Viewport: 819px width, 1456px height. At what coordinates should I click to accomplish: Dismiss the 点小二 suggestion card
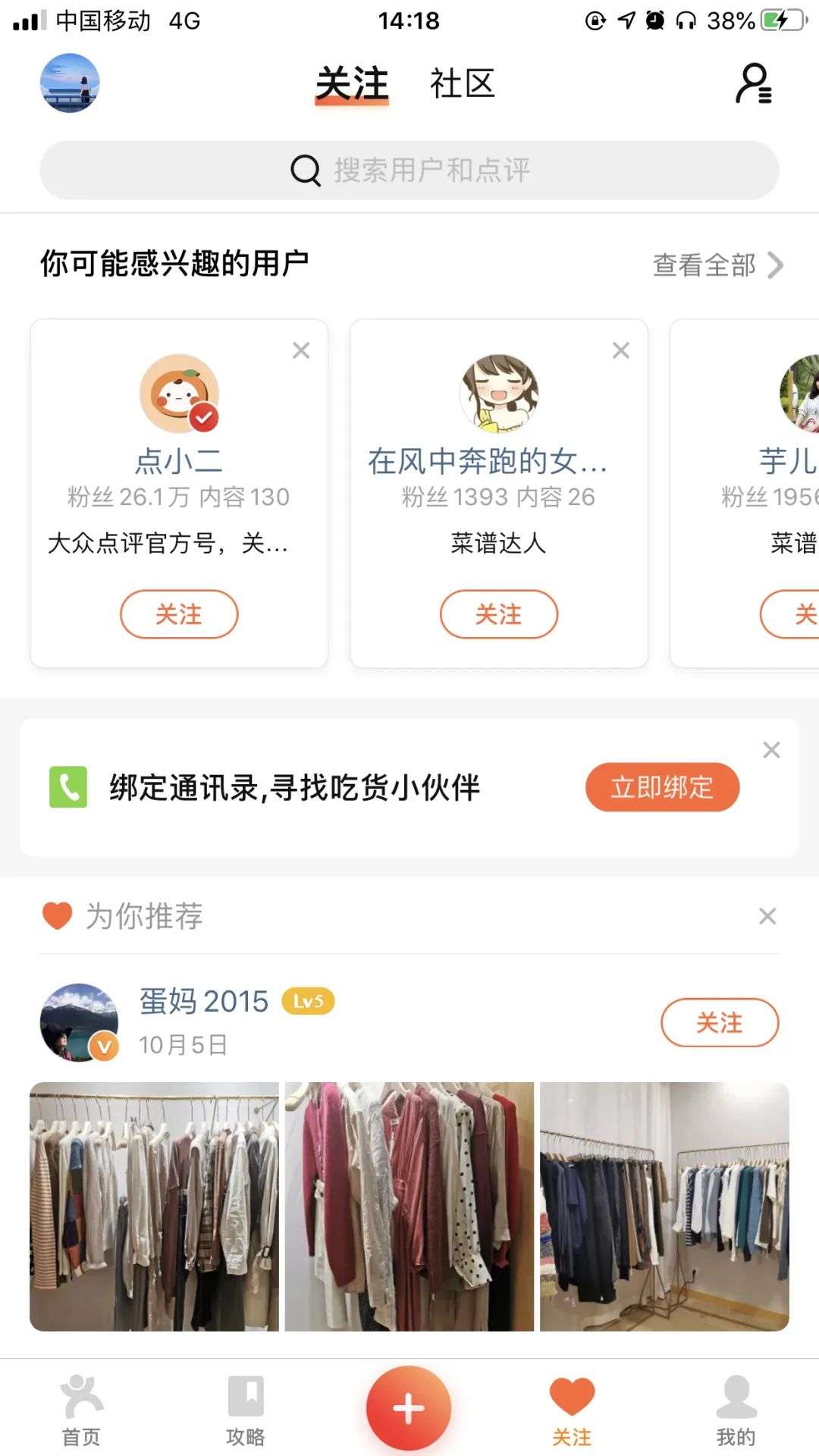(x=301, y=350)
